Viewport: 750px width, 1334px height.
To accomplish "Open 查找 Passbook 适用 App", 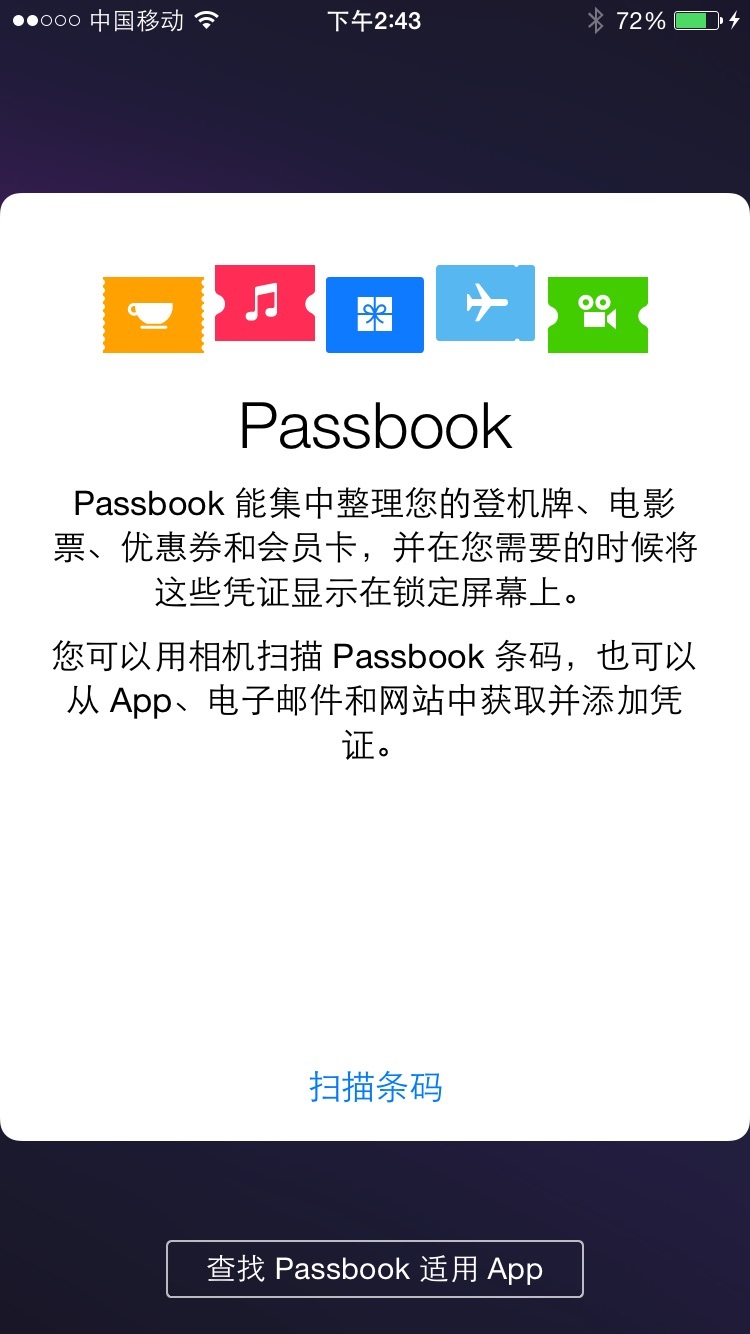I will pyautogui.click(x=375, y=1269).
